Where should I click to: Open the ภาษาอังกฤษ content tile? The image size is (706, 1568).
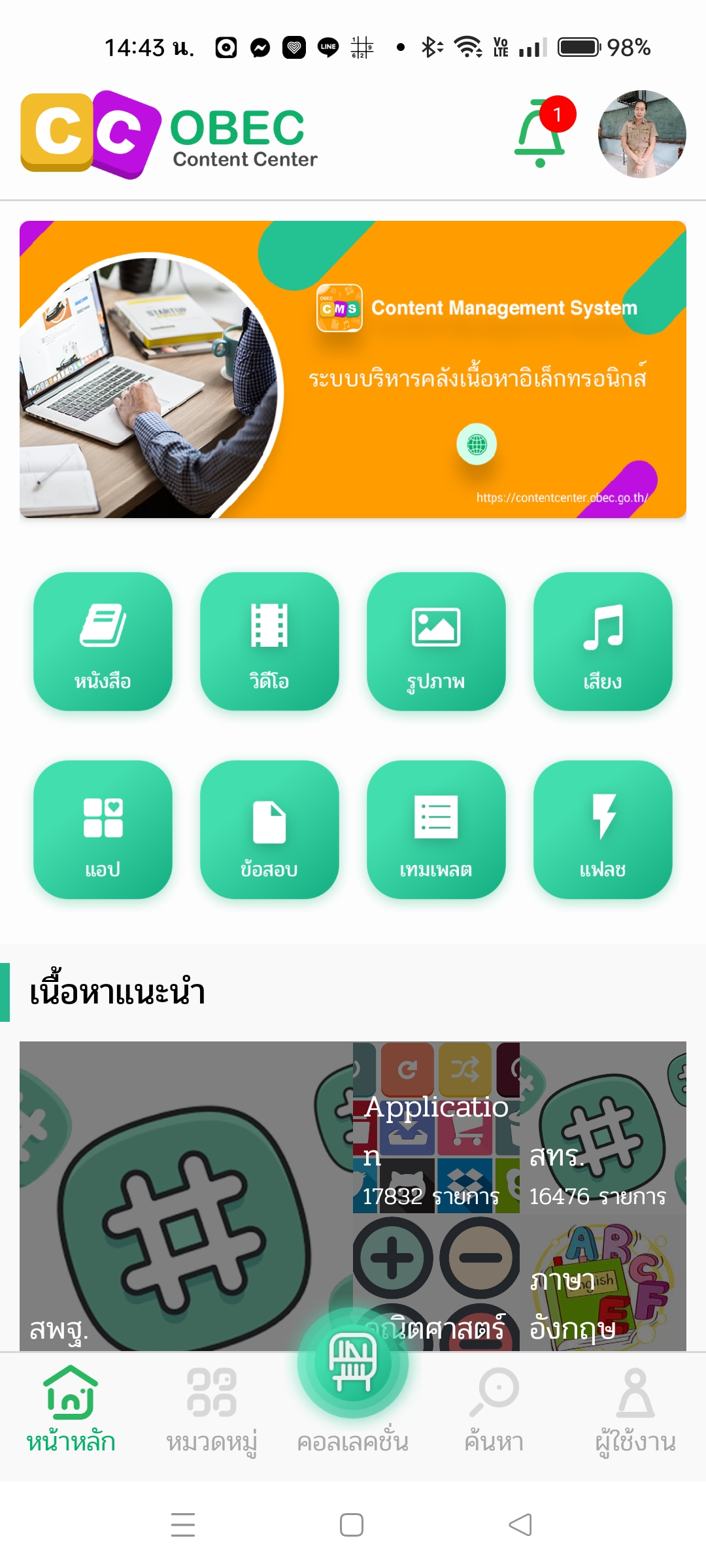click(603, 1282)
